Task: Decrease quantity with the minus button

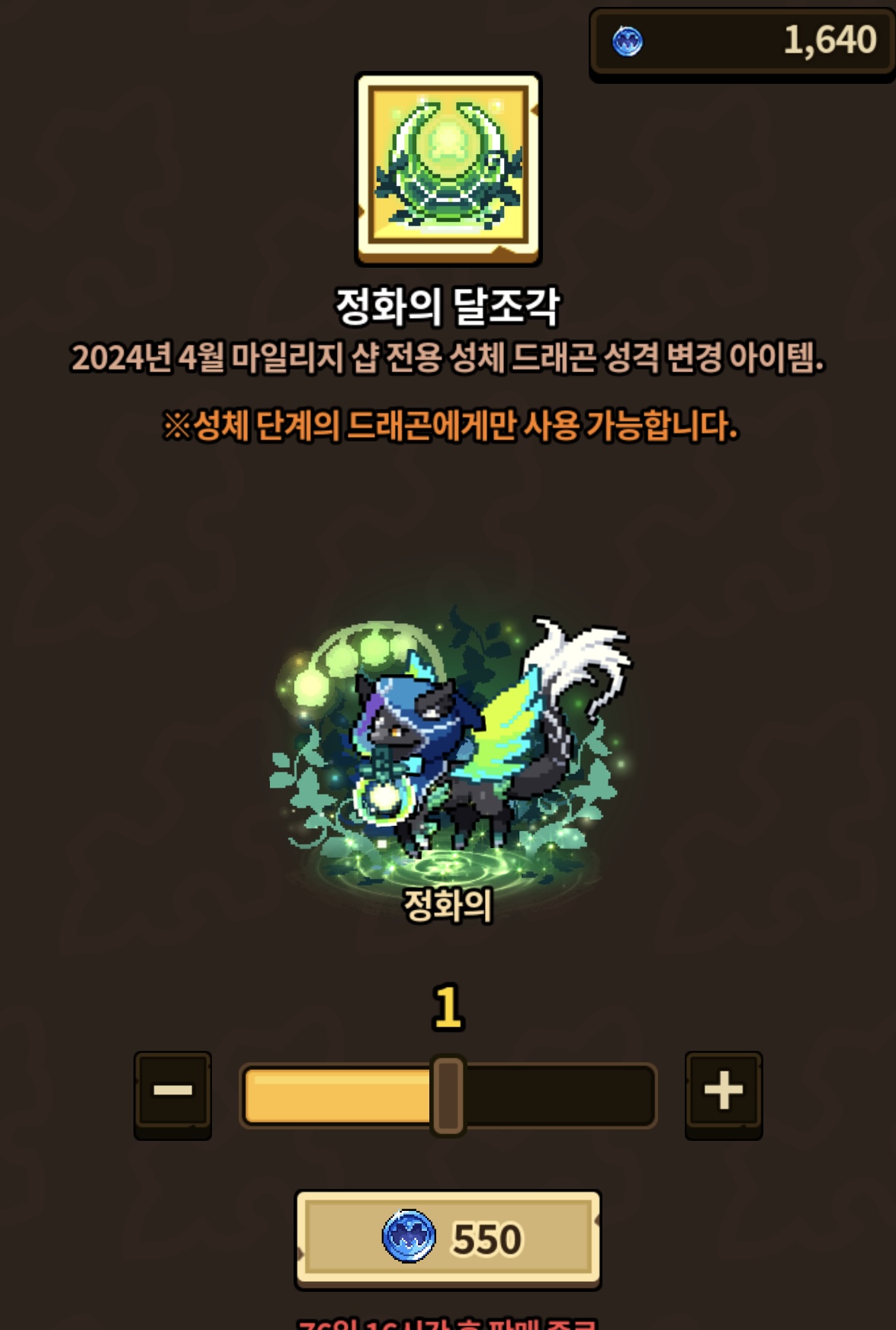Action: coord(172,1094)
